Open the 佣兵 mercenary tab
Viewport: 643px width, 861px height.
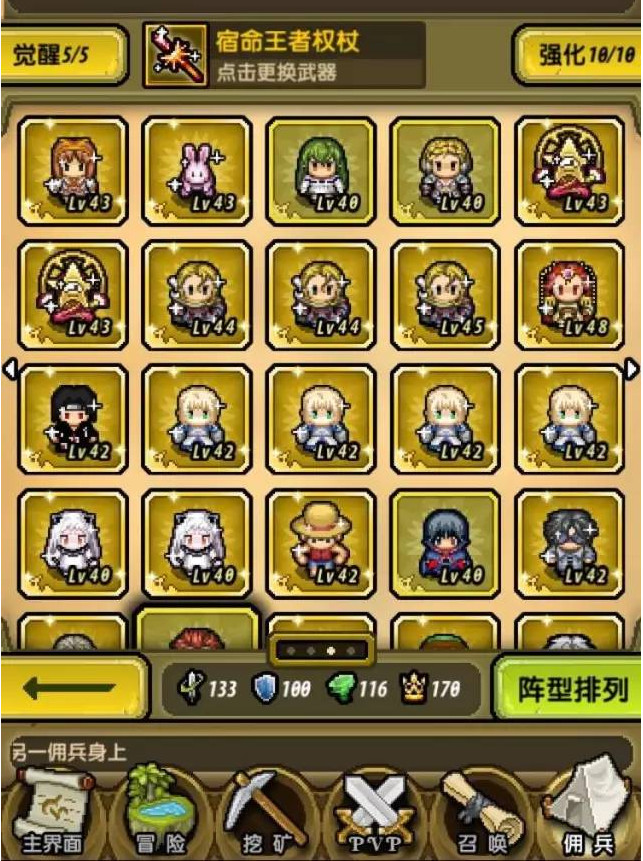(590, 812)
